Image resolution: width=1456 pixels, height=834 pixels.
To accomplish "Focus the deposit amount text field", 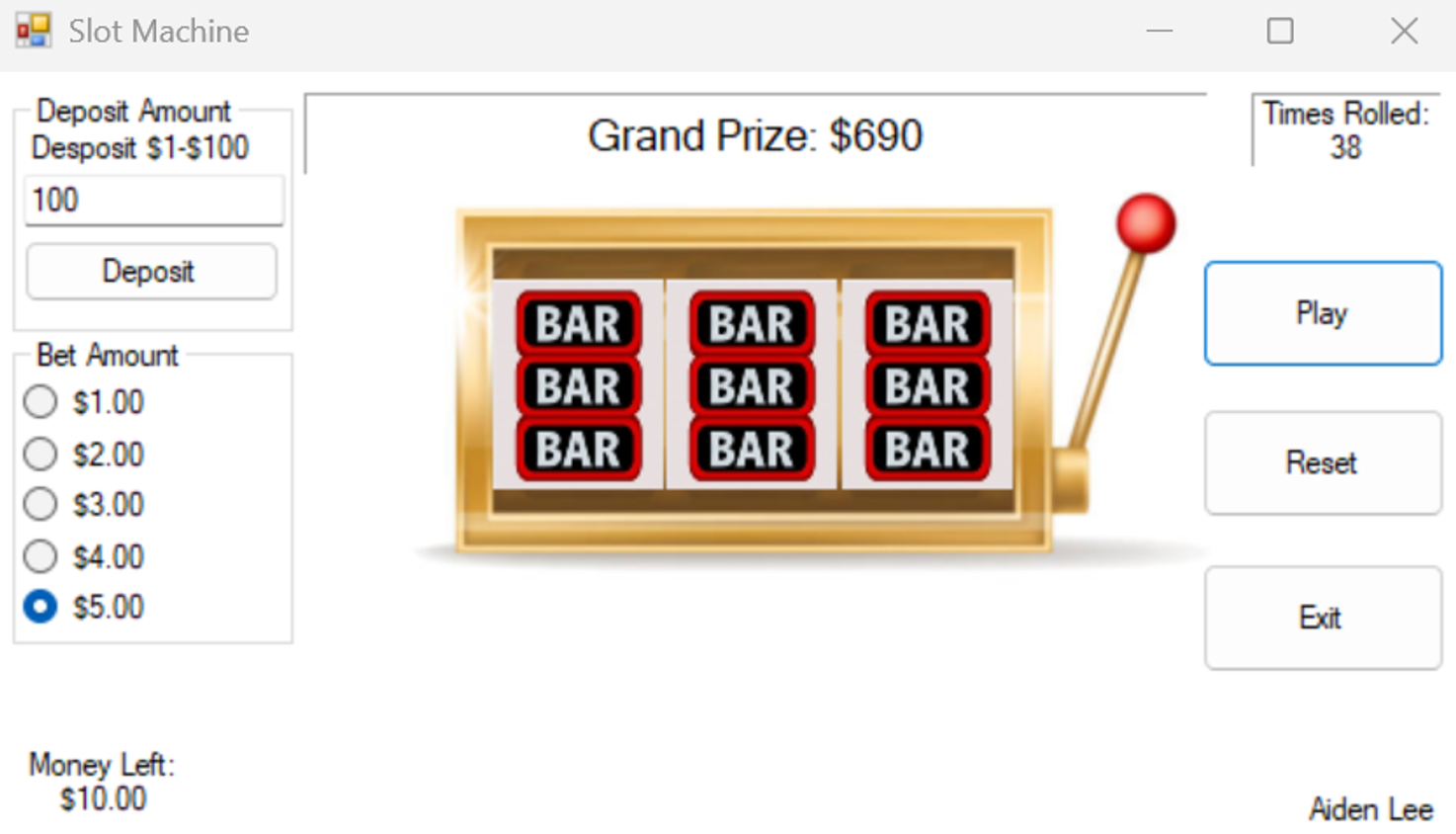I will pos(153,201).
